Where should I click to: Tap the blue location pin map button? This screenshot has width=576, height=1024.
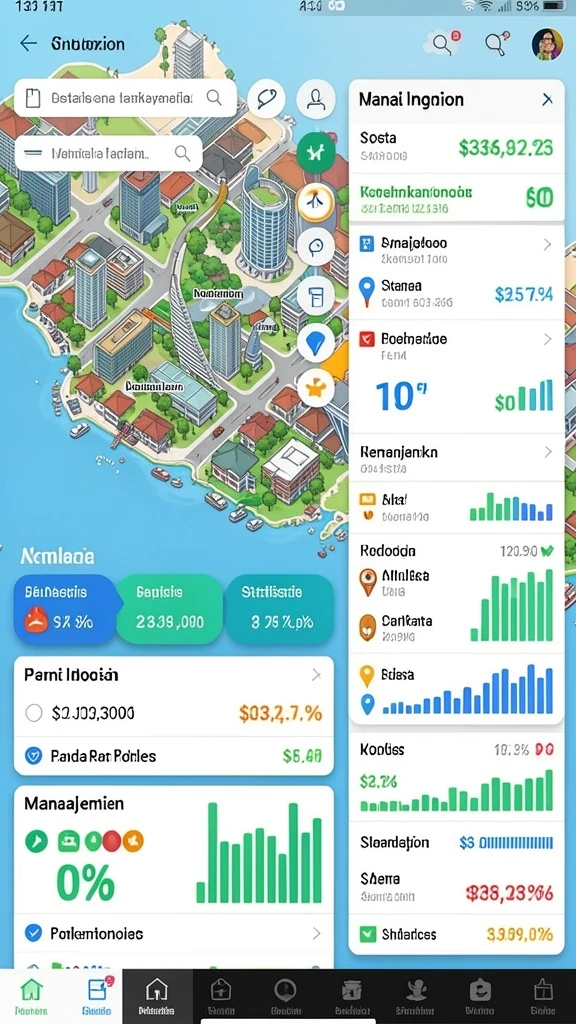[316, 343]
